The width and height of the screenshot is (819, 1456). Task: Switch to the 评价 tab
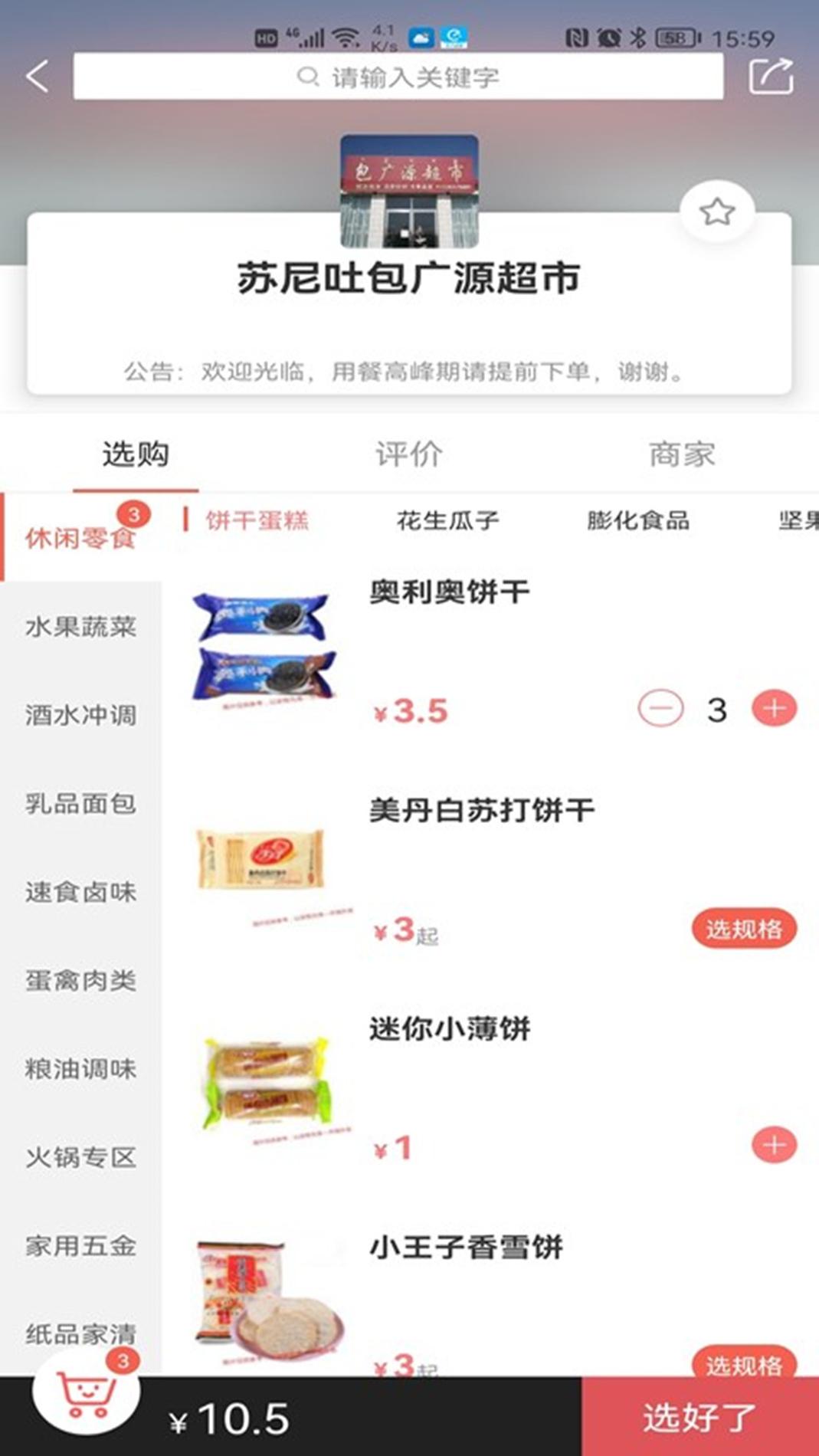[x=407, y=454]
